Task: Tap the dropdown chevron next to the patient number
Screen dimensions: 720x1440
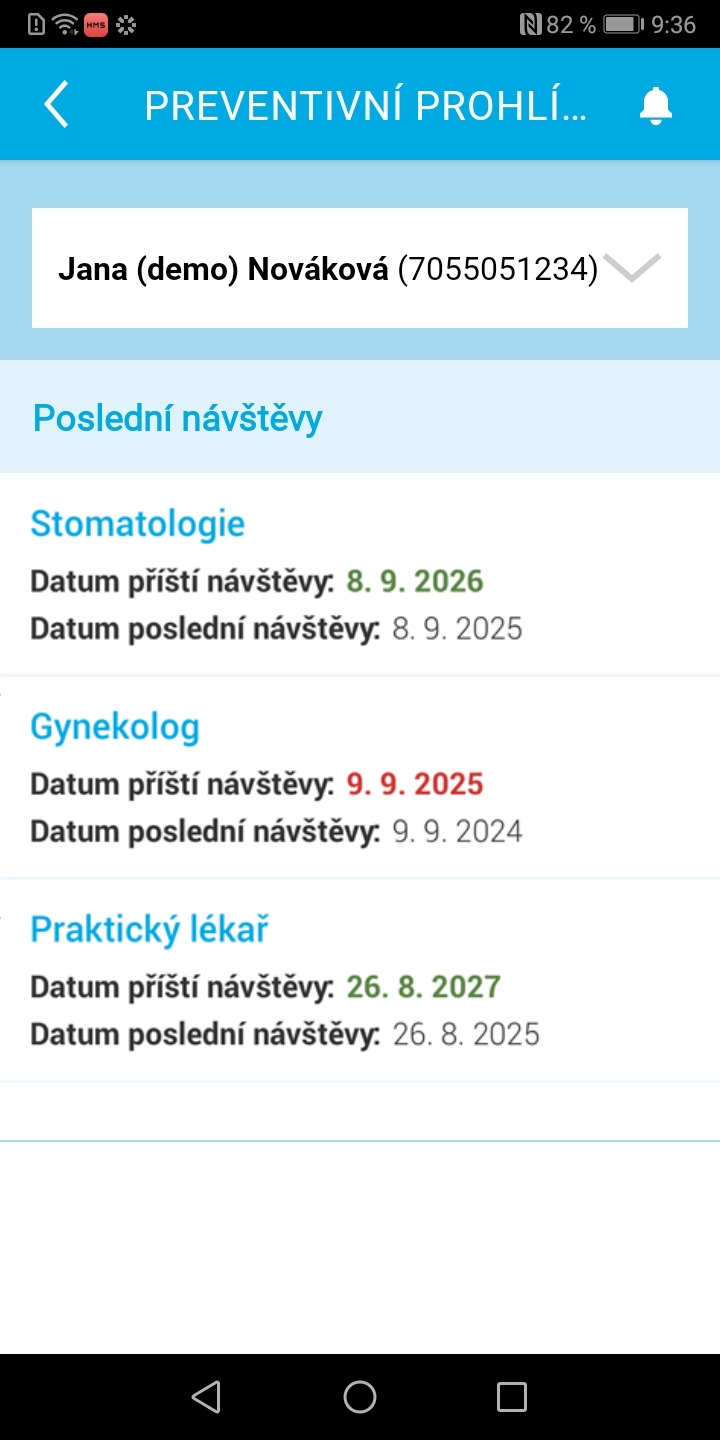Action: (631, 267)
